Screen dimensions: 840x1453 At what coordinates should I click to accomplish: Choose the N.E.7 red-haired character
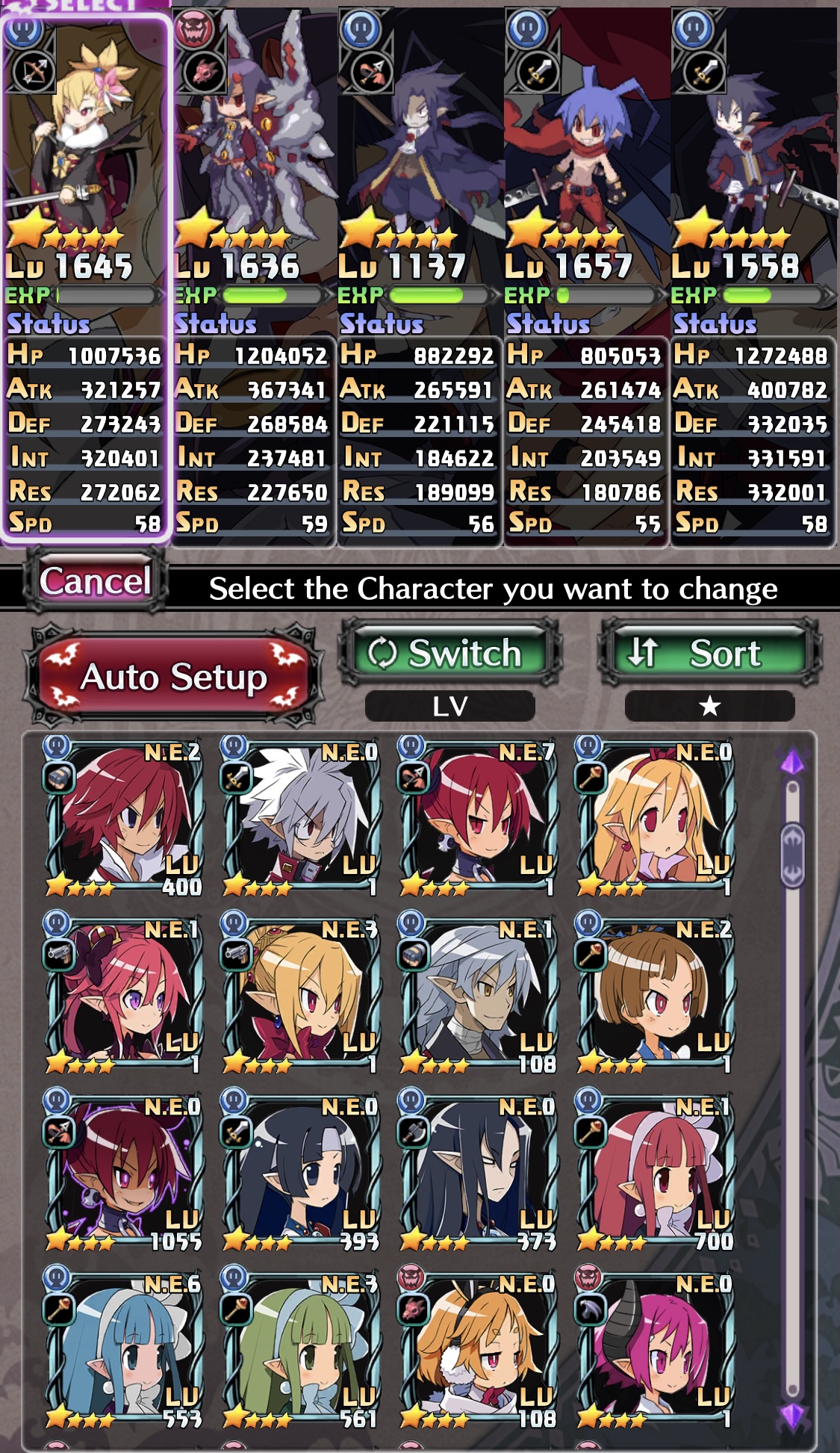click(478, 817)
